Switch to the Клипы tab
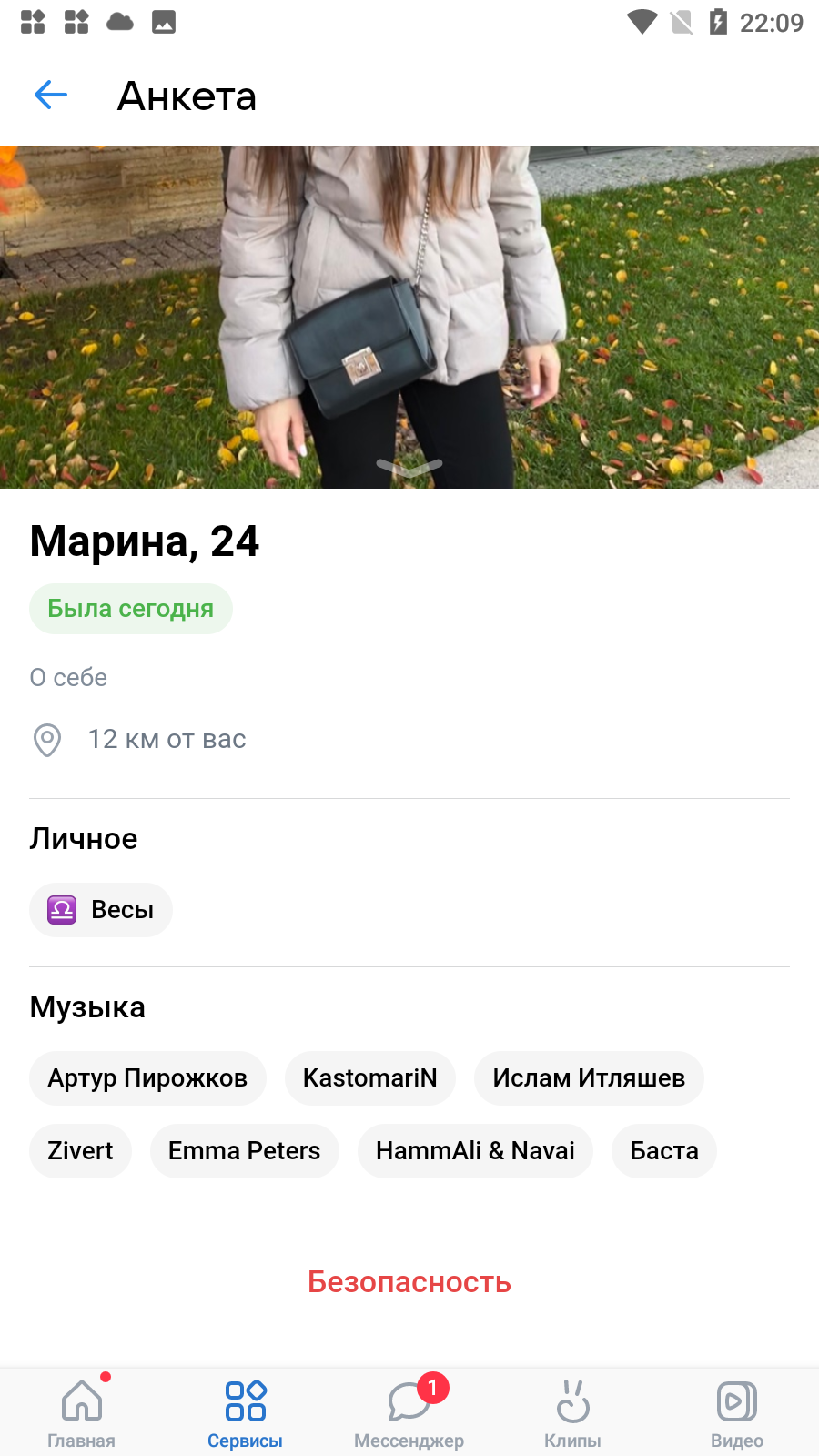 [x=573, y=1412]
